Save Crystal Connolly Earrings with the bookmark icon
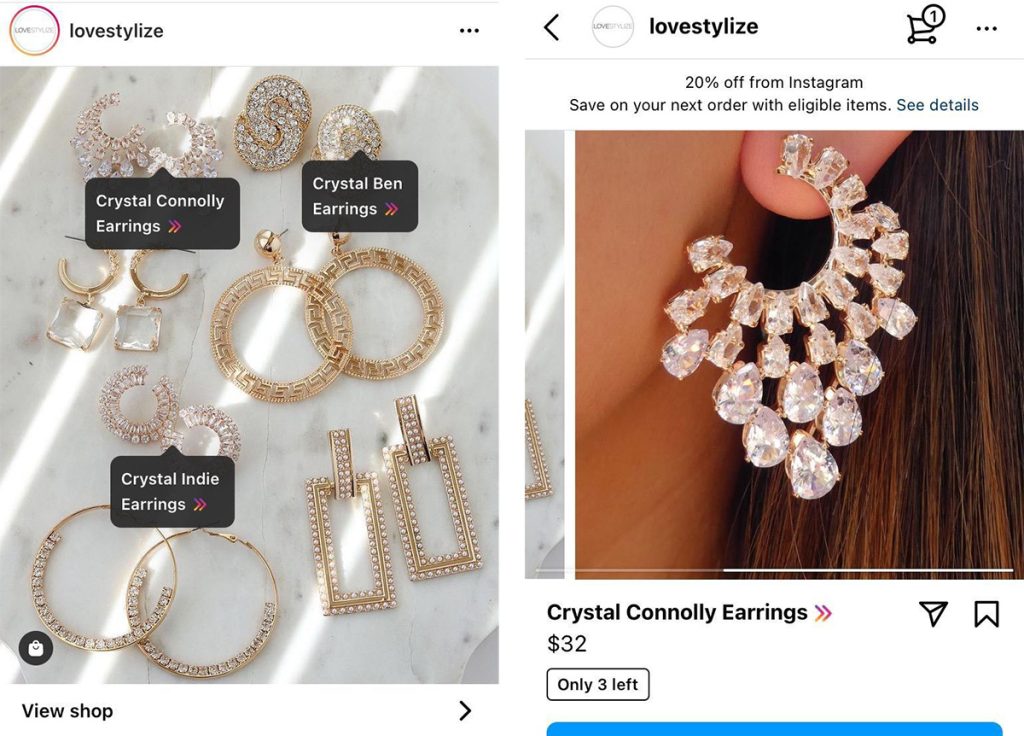Image resolution: width=1024 pixels, height=736 pixels. (x=986, y=613)
